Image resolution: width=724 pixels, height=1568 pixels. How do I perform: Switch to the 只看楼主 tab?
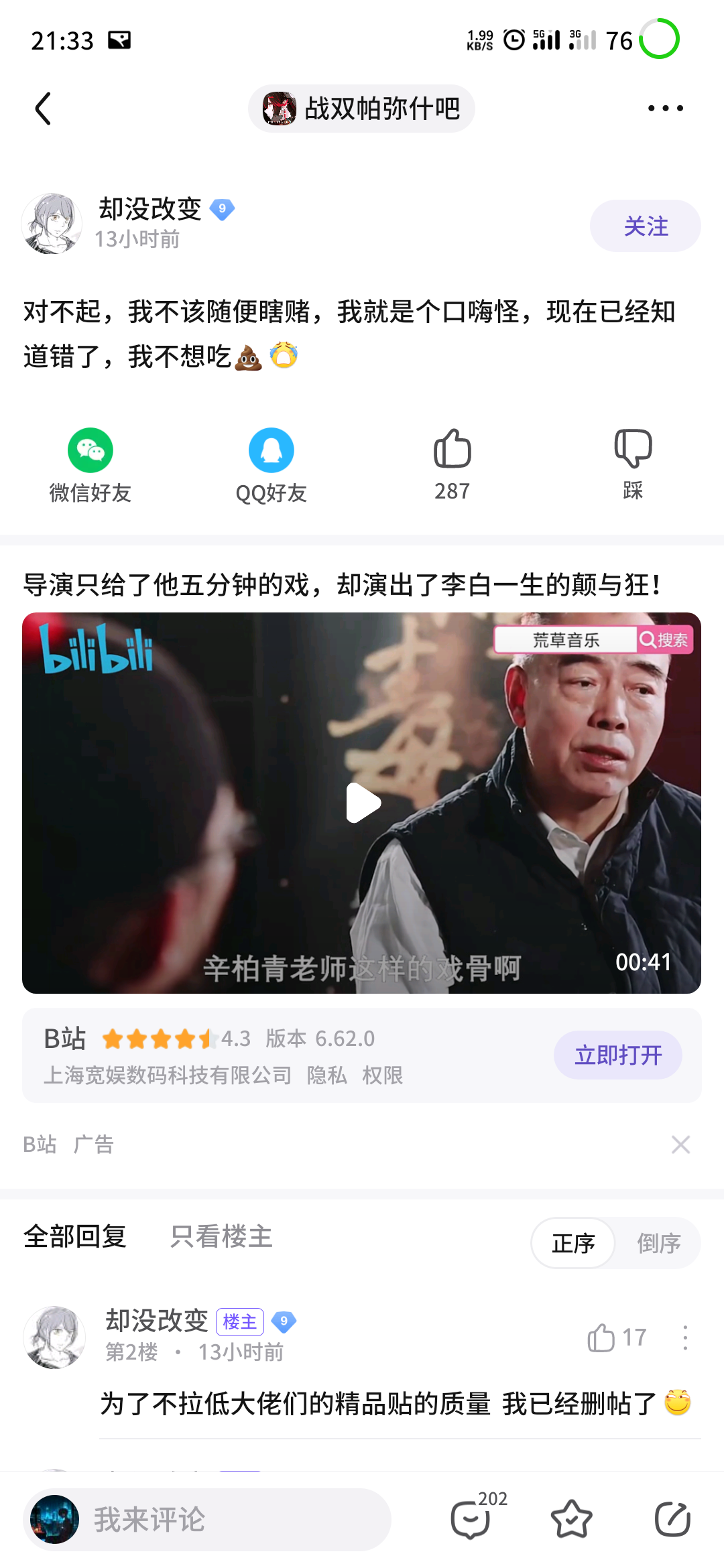click(221, 1236)
